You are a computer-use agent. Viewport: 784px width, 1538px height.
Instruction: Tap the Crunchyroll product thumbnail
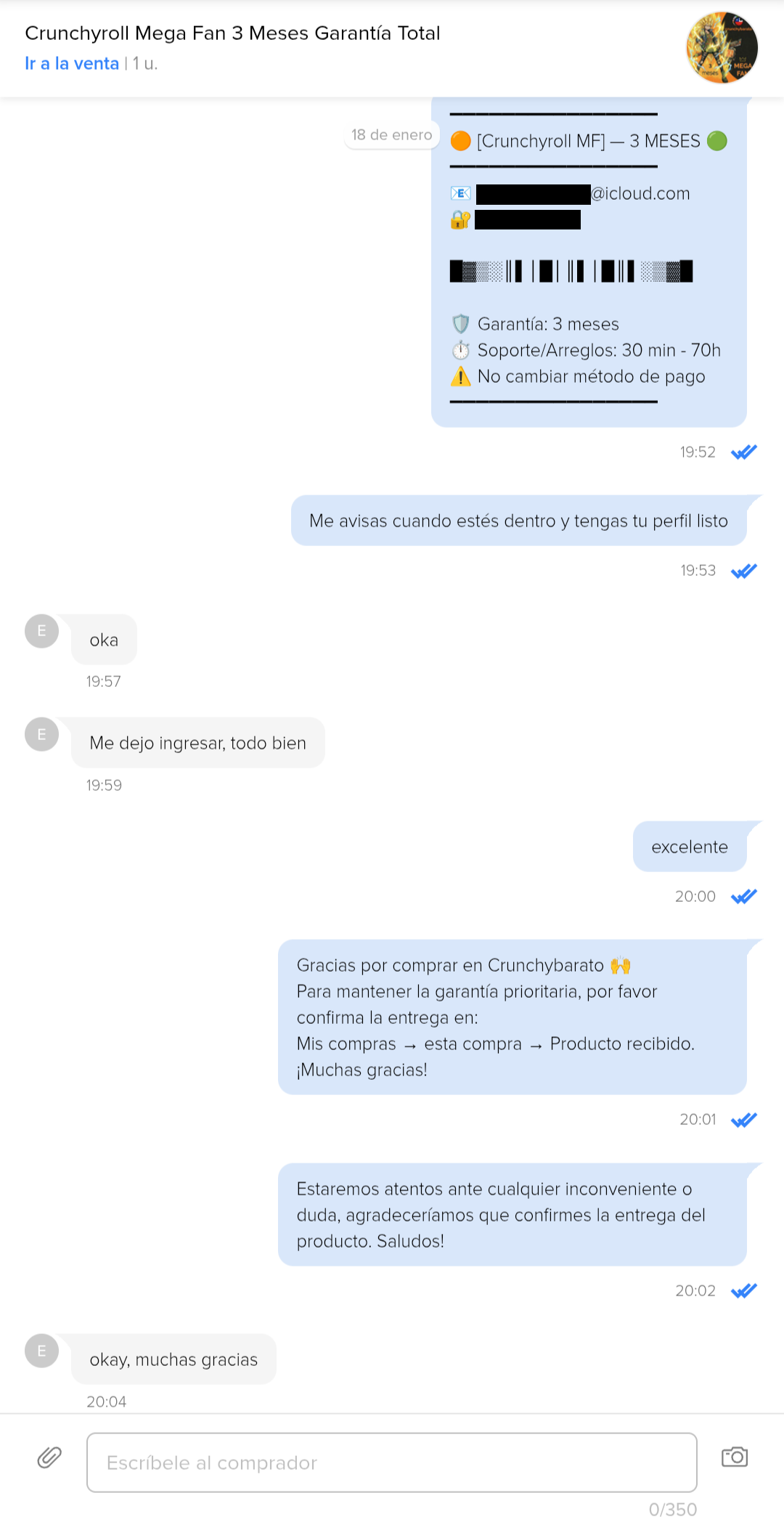[x=722, y=48]
